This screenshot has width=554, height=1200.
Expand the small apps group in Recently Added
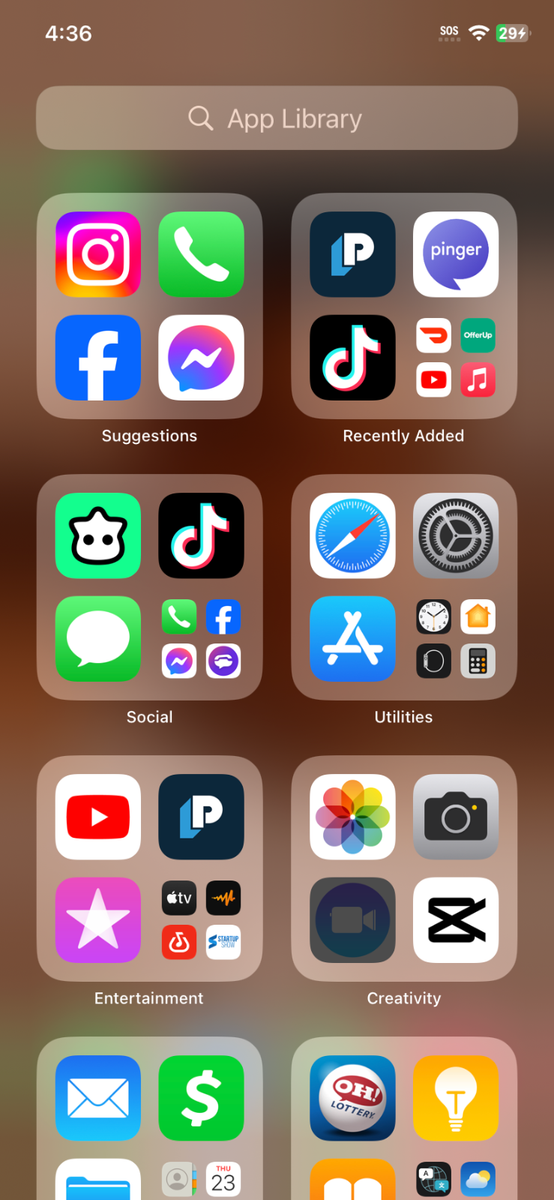tap(456, 357)
